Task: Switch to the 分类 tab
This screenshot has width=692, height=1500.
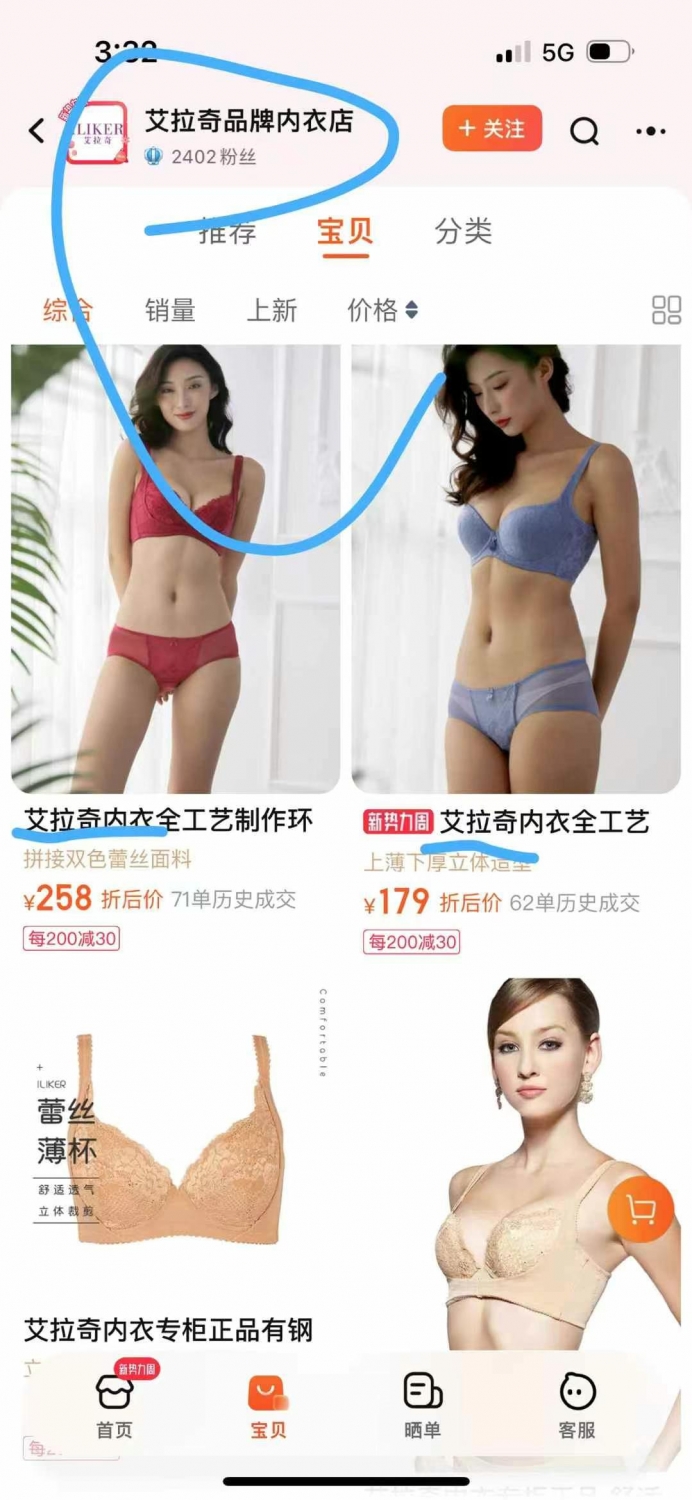Action: point(464,232)
